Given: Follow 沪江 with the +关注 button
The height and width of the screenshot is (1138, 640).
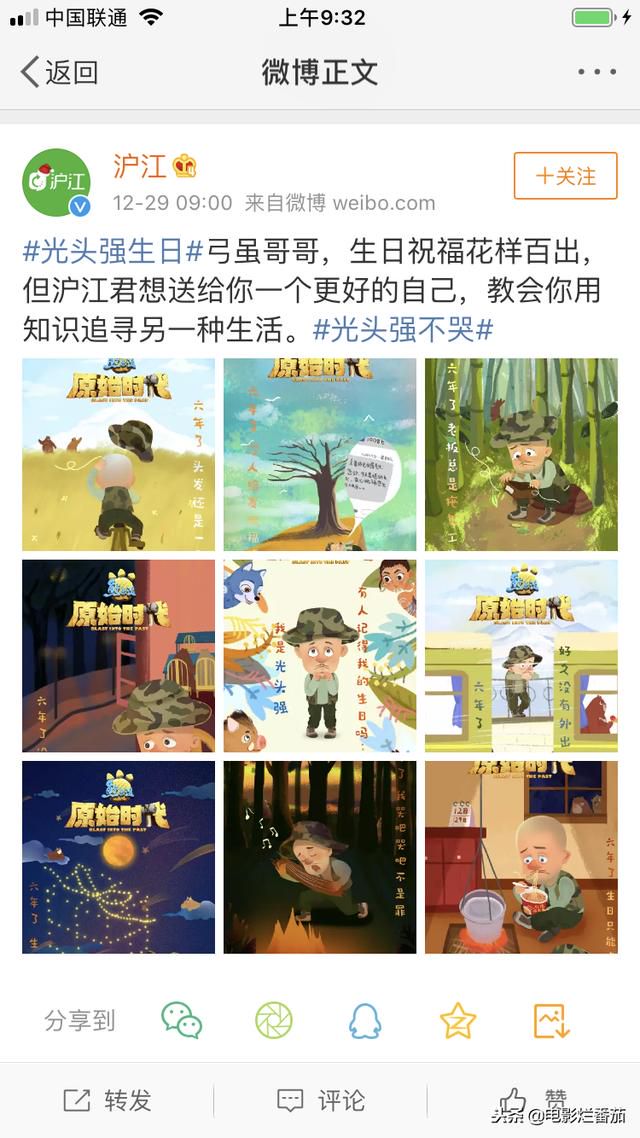Looking at the screenshot, I should (565, 176).
